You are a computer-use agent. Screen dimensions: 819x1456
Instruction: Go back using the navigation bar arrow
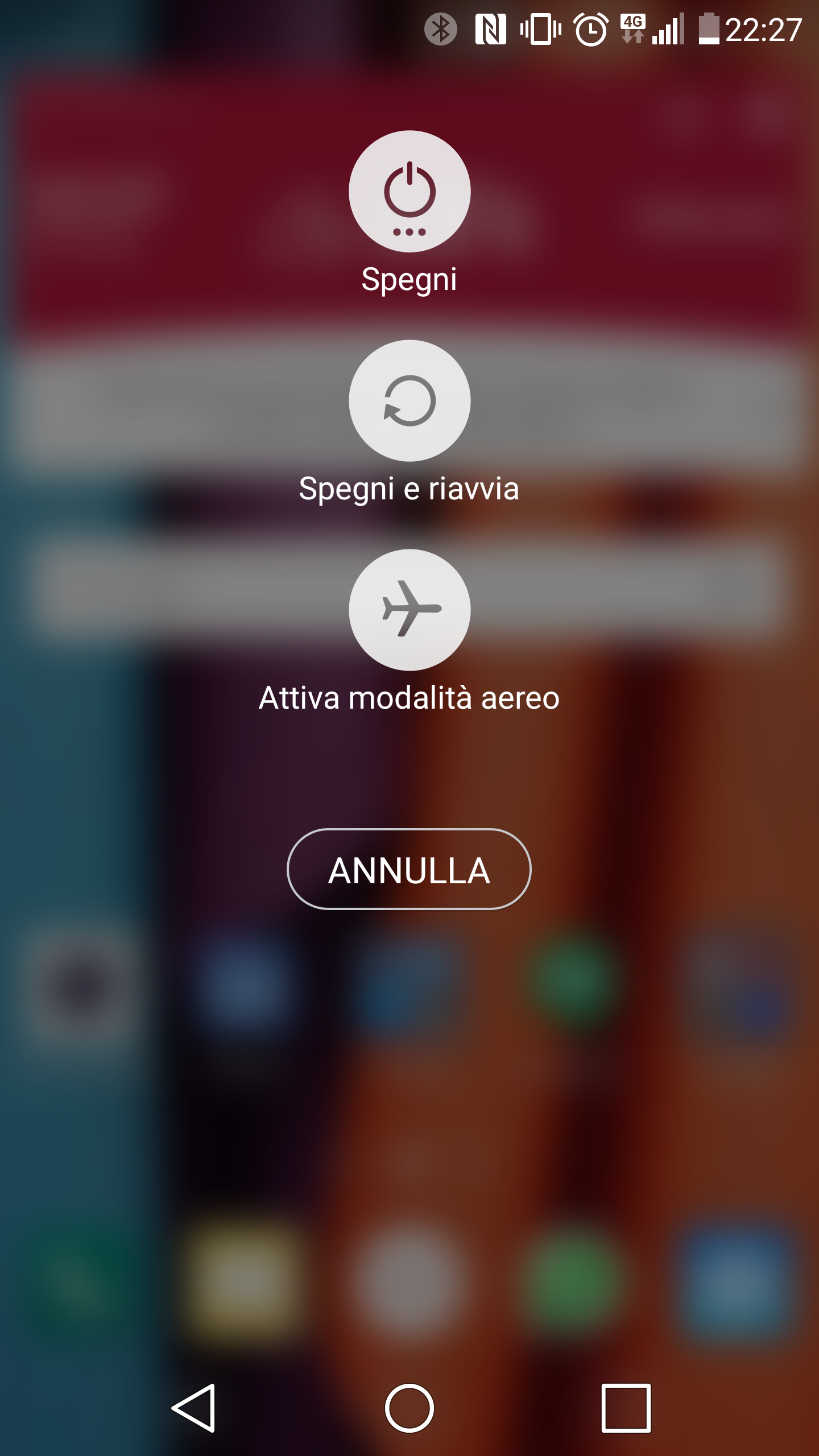pyautogui.click(x=195, y=1408)
